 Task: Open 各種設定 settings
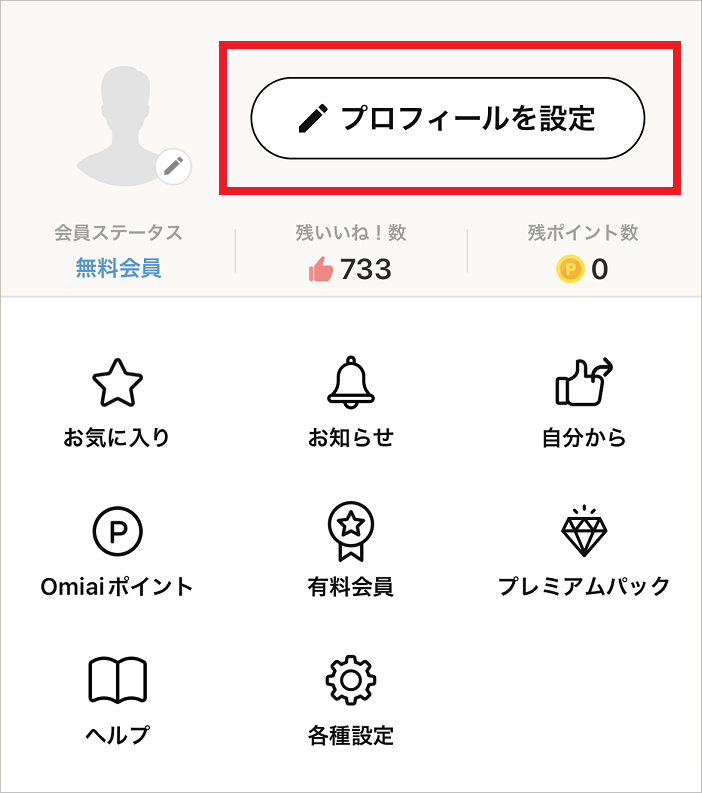(350, 700)
